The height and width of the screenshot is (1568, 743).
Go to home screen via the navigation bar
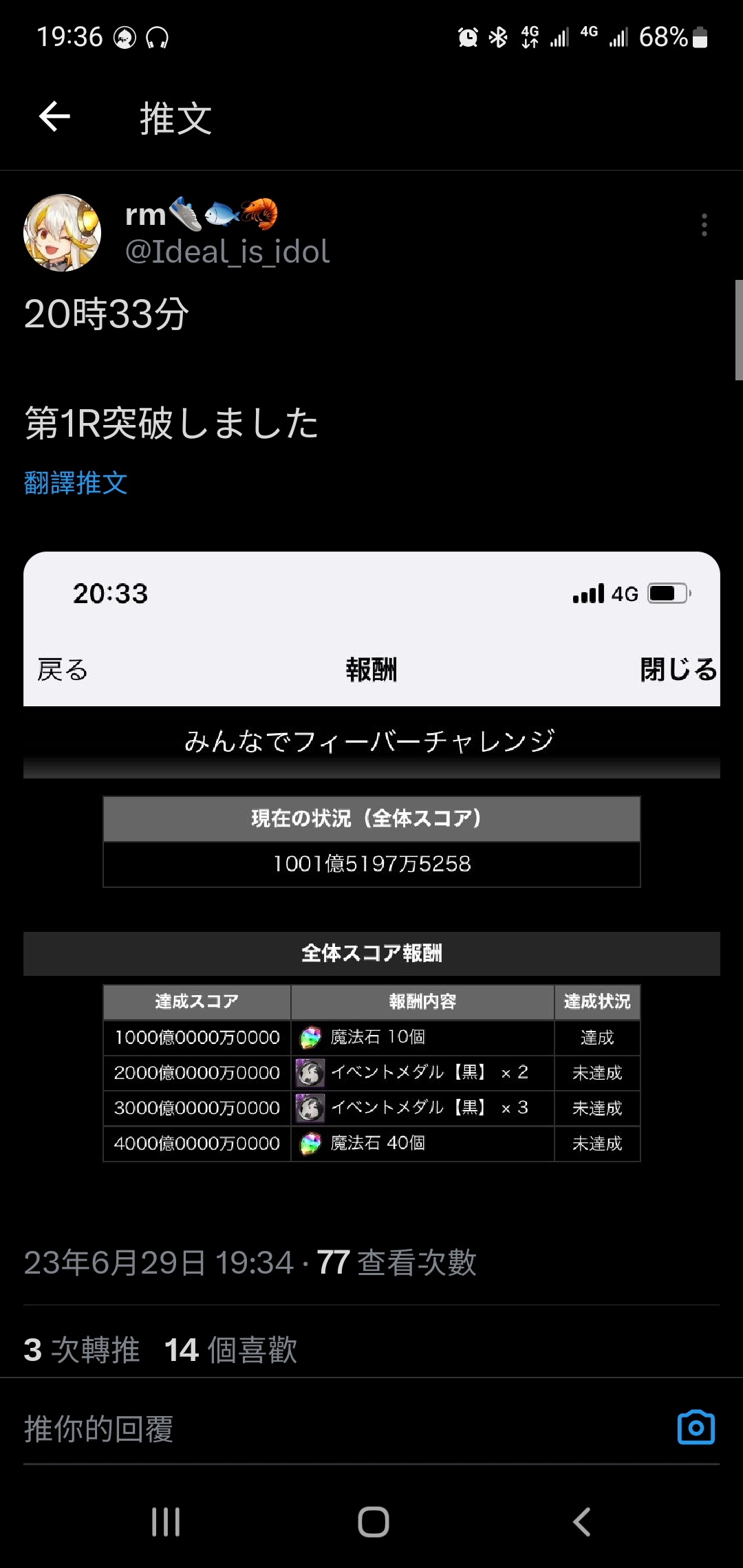373,1521
